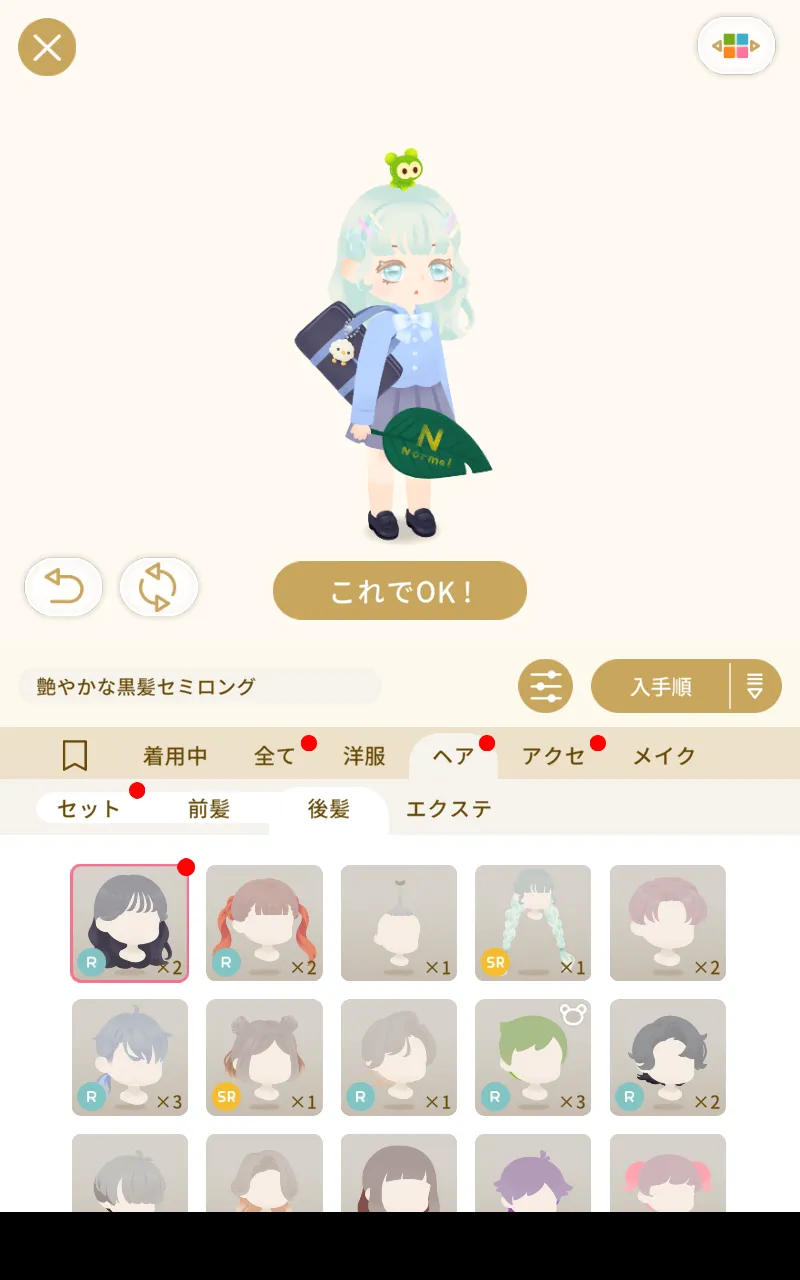Switch to the メイク tab

point(664,756)
